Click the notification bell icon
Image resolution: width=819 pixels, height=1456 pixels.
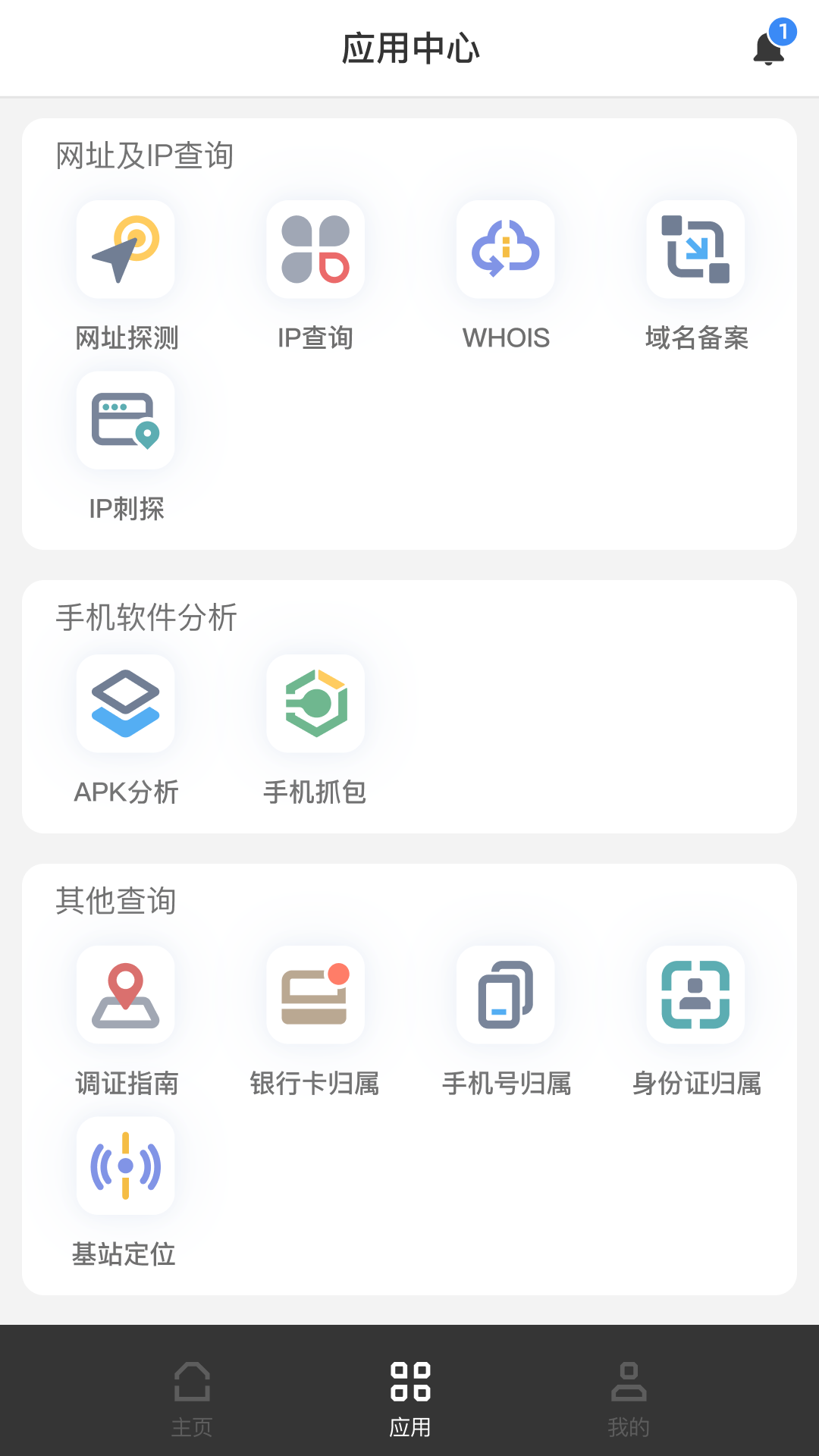point(768,48)
